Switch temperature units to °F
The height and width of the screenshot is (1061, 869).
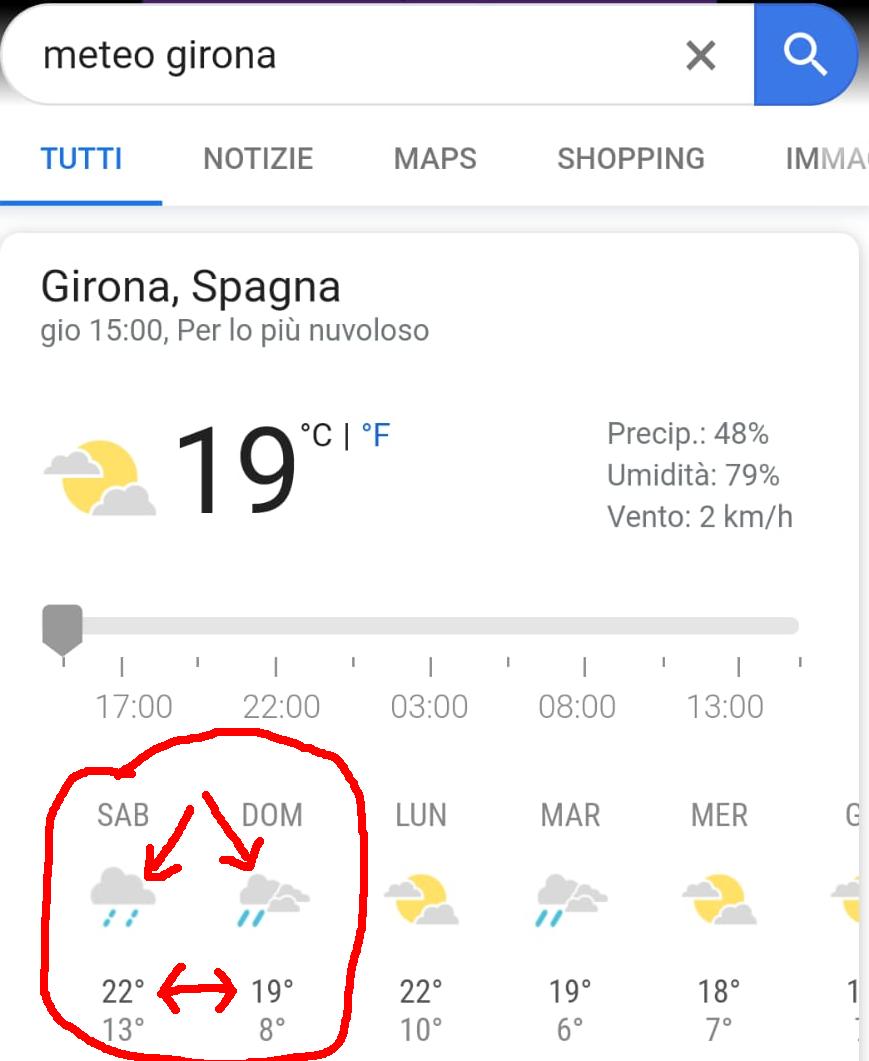(376, 436)
